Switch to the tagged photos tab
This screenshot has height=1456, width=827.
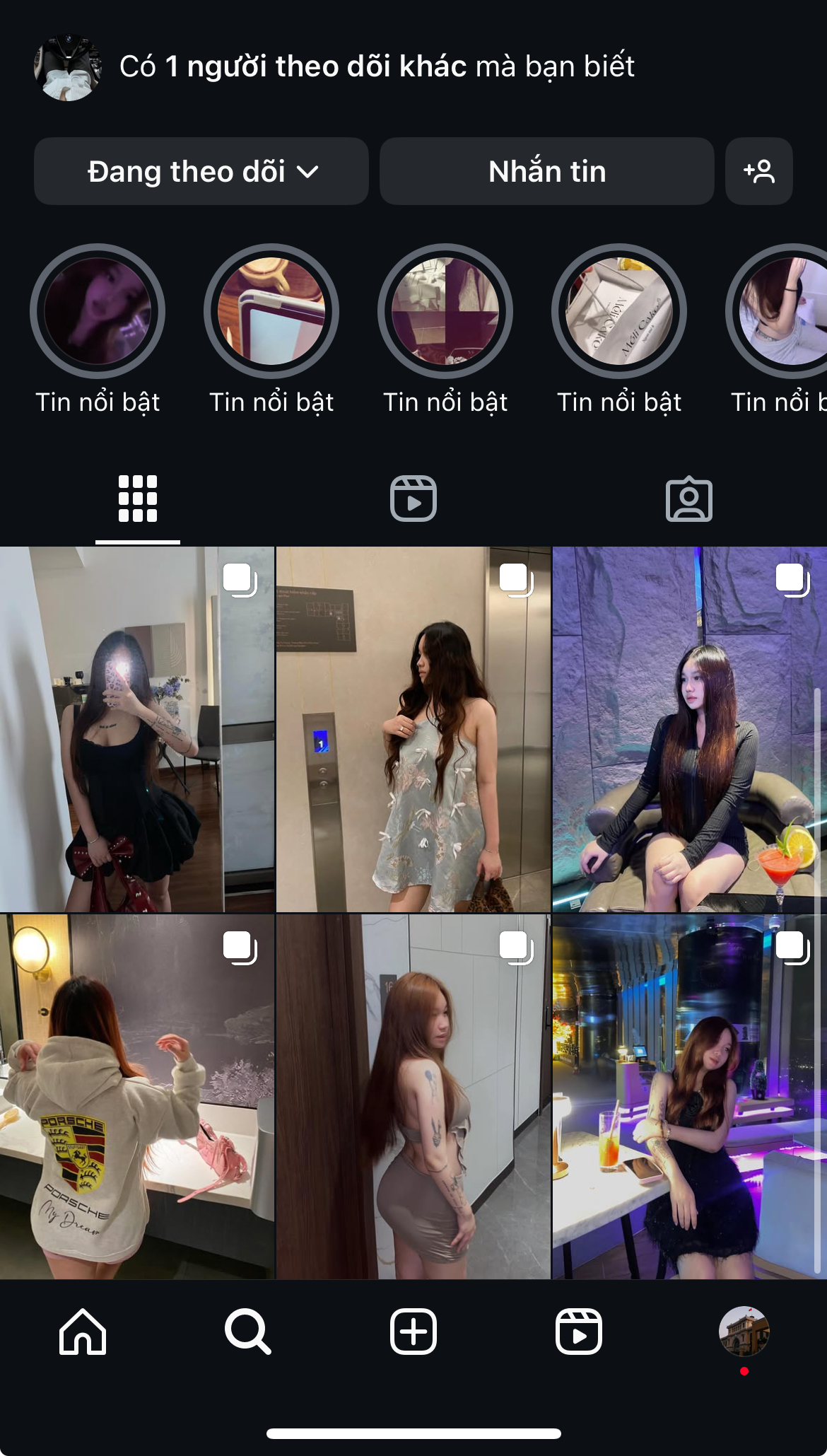pyautogui.click(x=688, y=499)
